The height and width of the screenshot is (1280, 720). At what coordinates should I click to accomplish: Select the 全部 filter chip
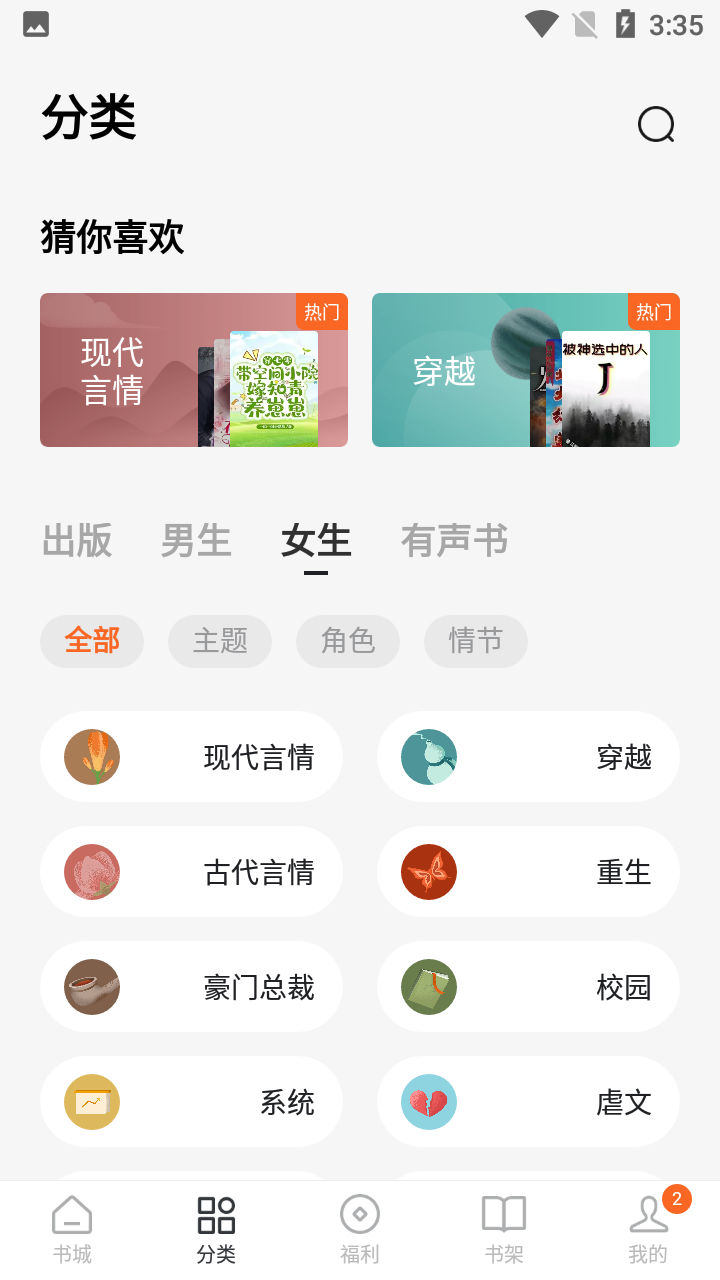(92, 641)
